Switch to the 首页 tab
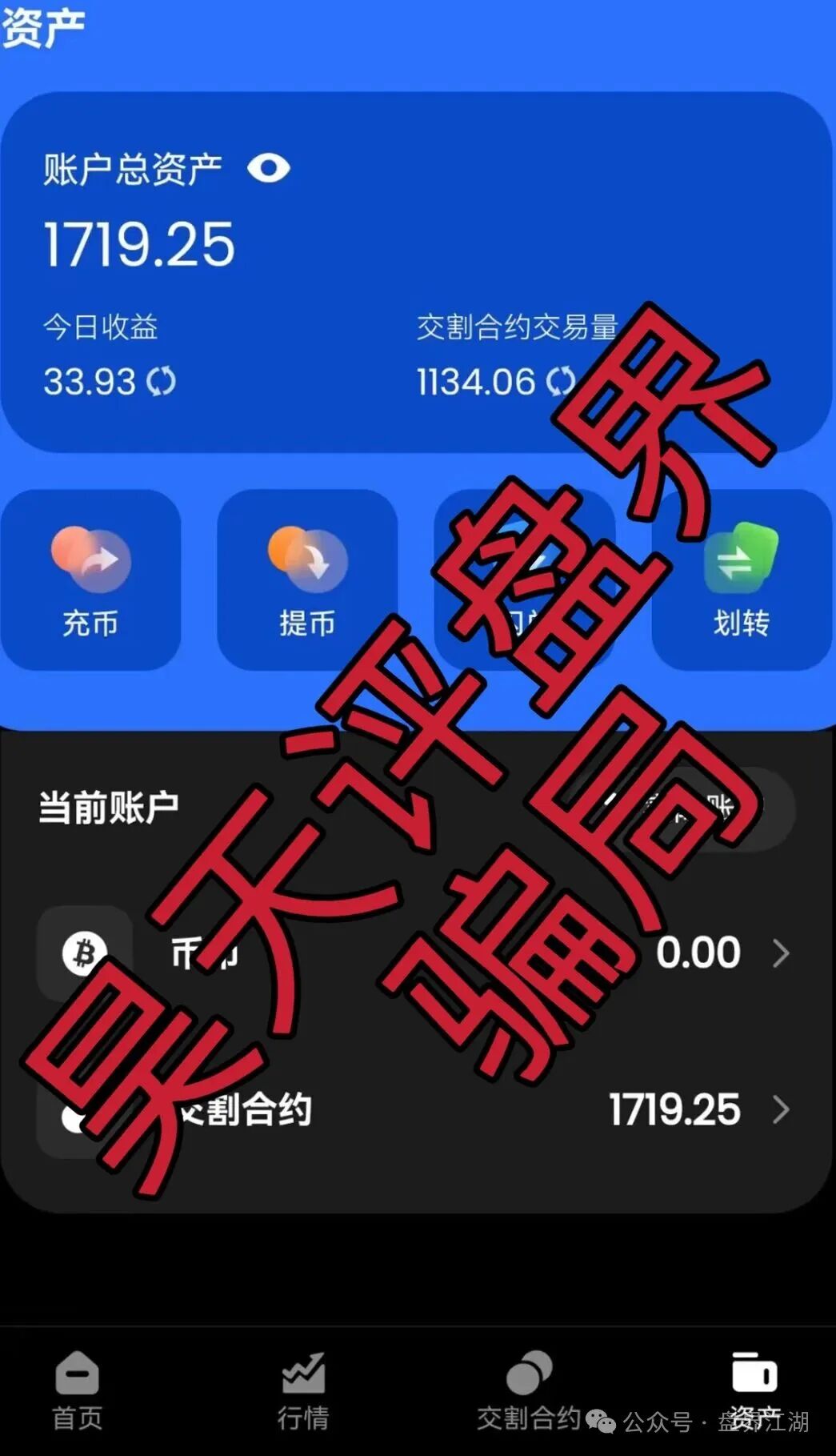 tap(78, 1391)
